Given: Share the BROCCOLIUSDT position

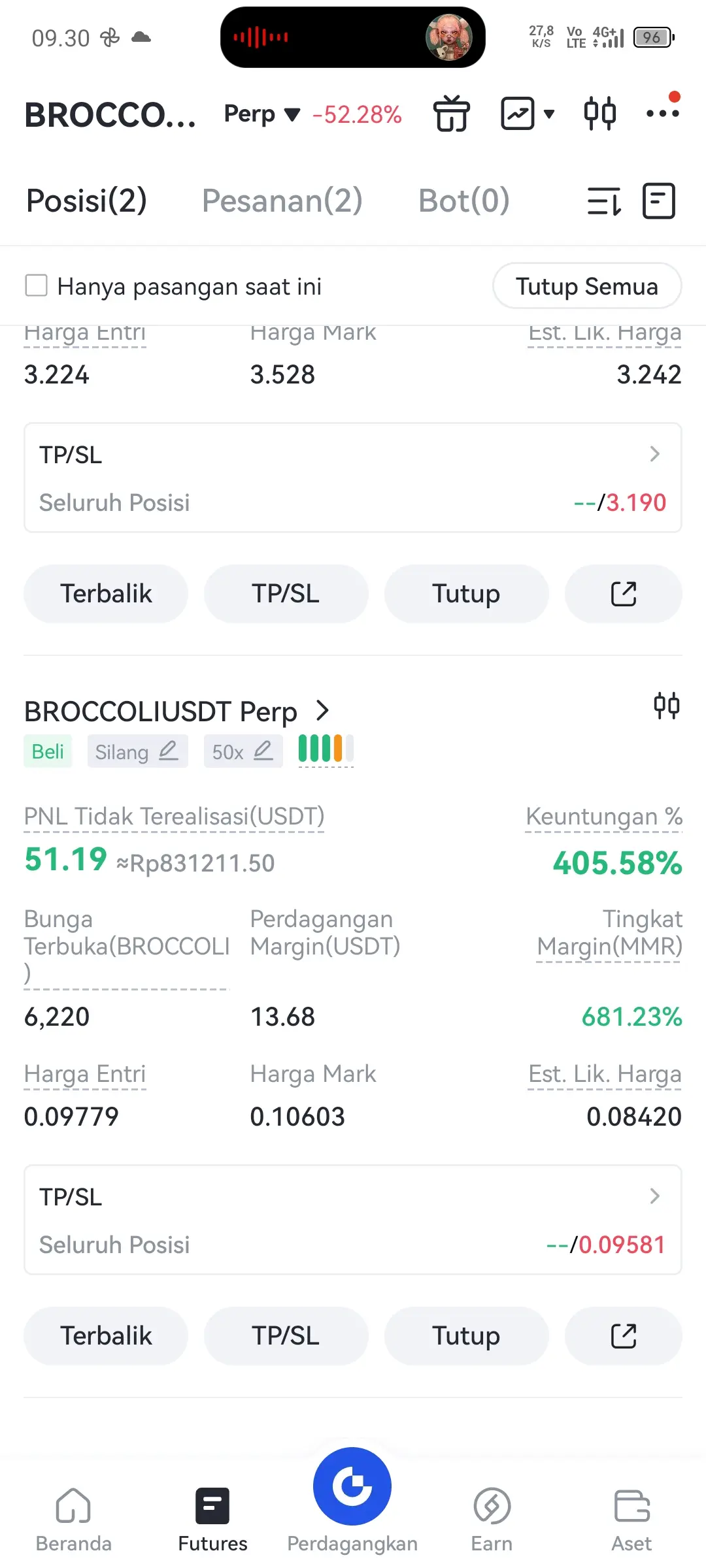Looking at the screenshot, I should point(624,1335).
